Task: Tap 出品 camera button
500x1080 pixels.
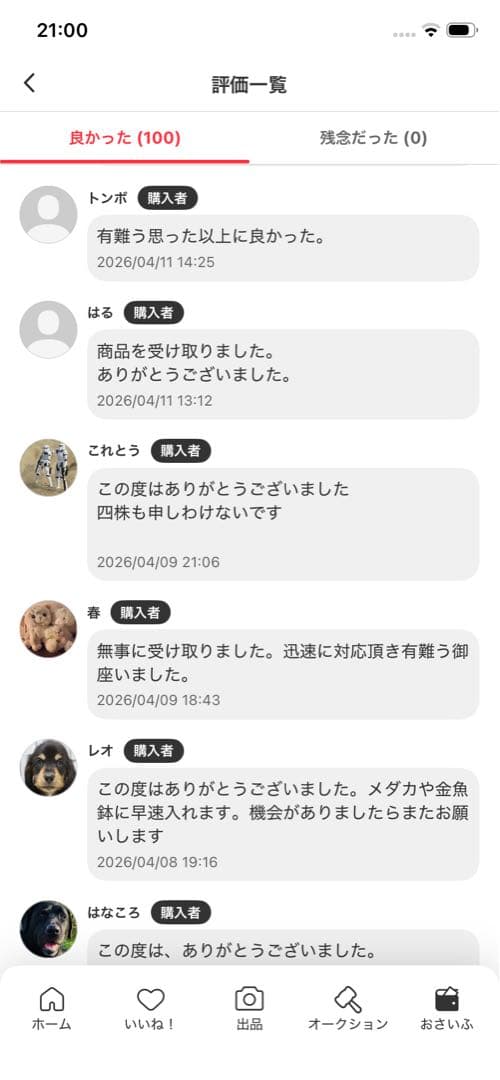Action: click(x=249, y=1008)
